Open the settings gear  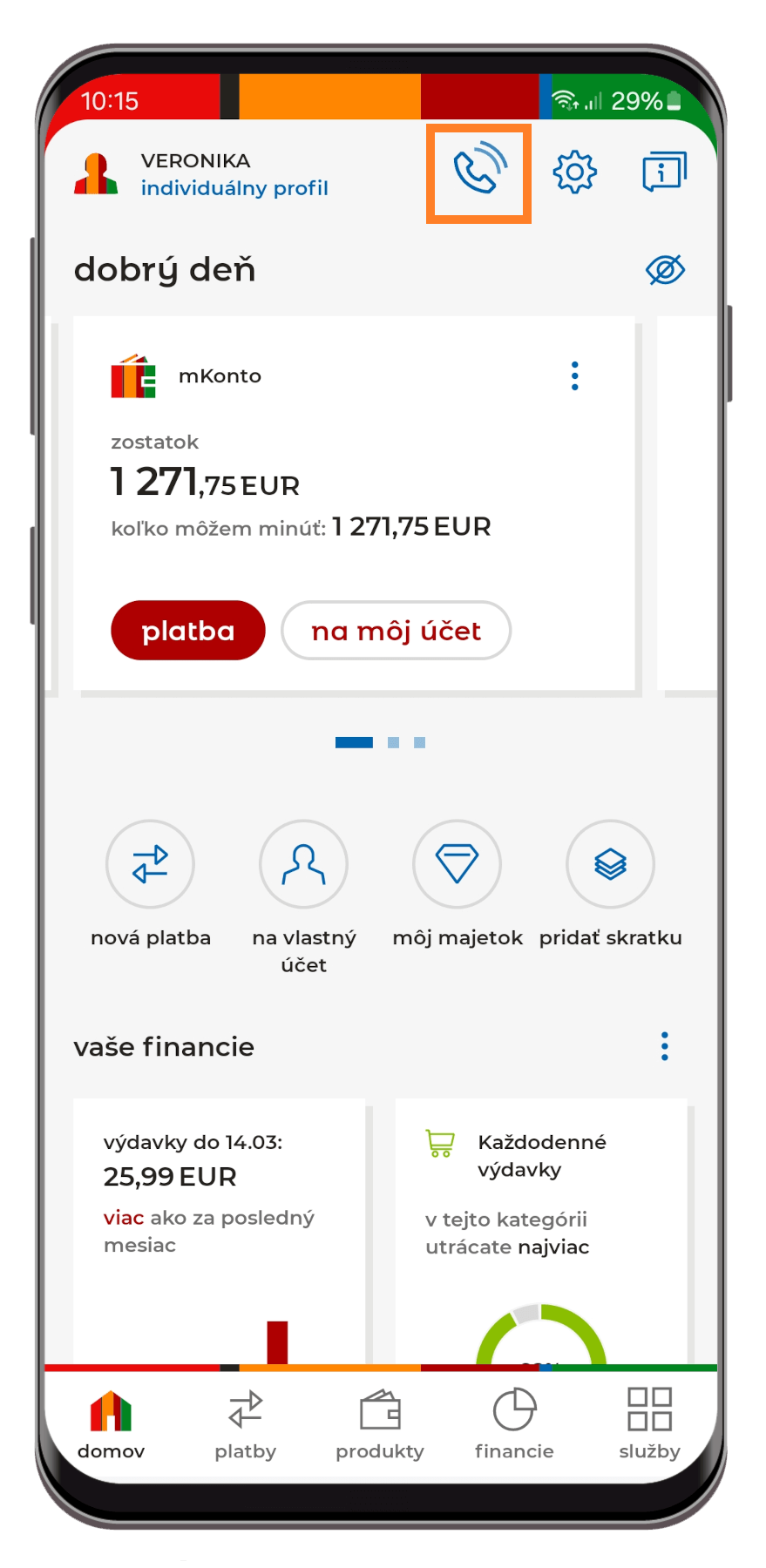(574, 172)
